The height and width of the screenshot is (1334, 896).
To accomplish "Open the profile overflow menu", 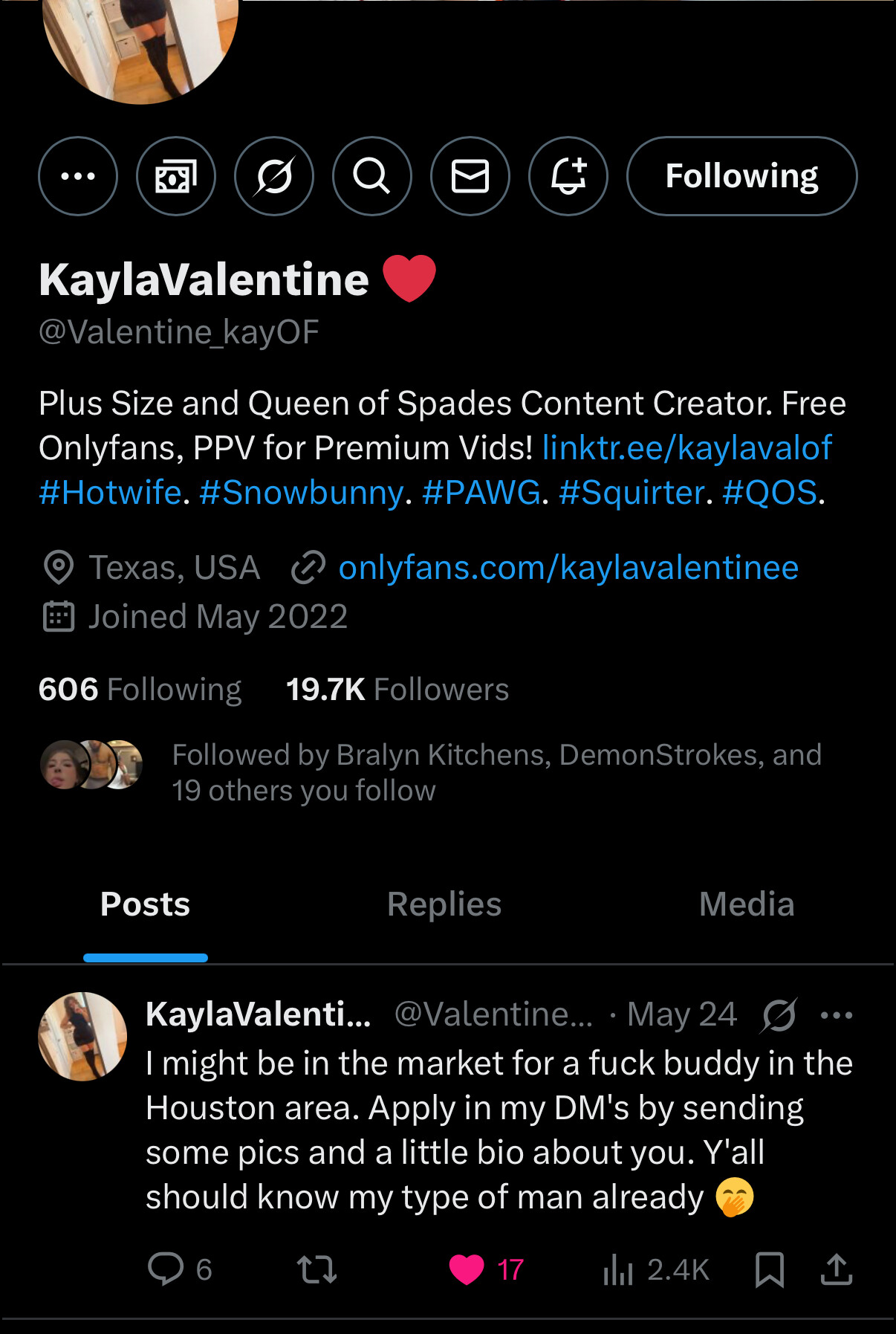I will pos(78,176).
